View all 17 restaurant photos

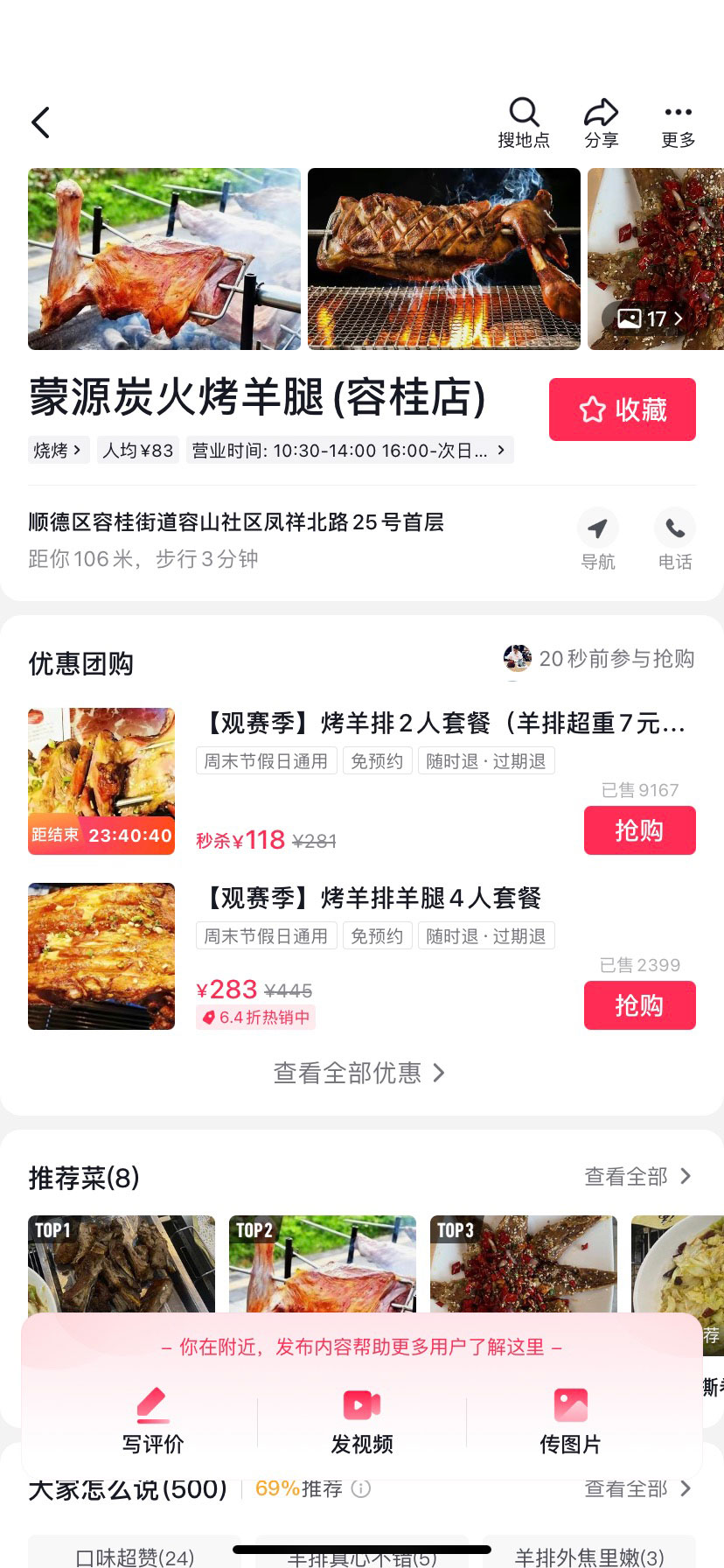point(650,318)
